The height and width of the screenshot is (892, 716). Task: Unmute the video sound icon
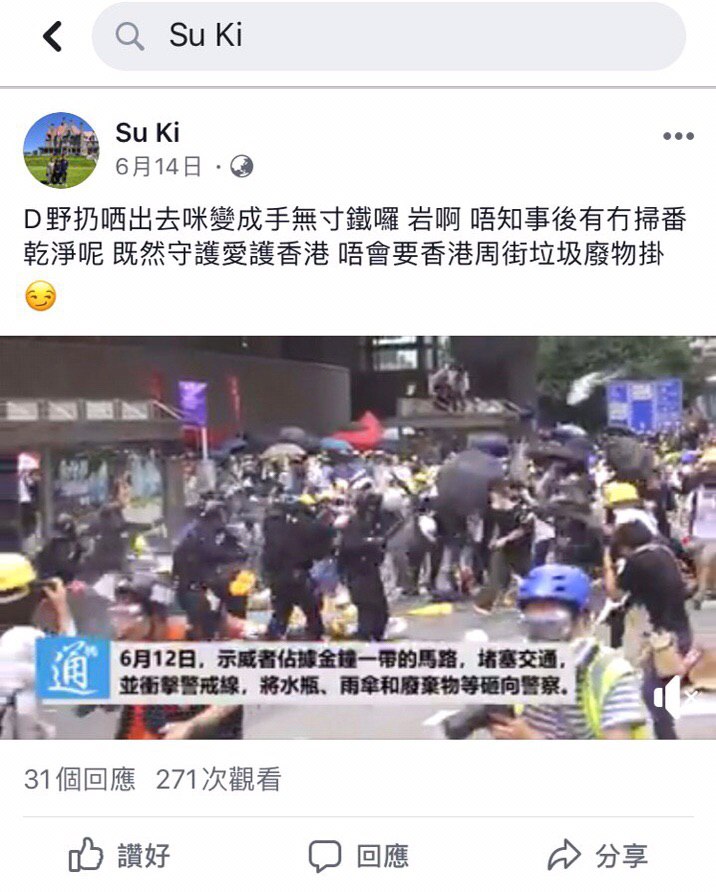[674, 696]
